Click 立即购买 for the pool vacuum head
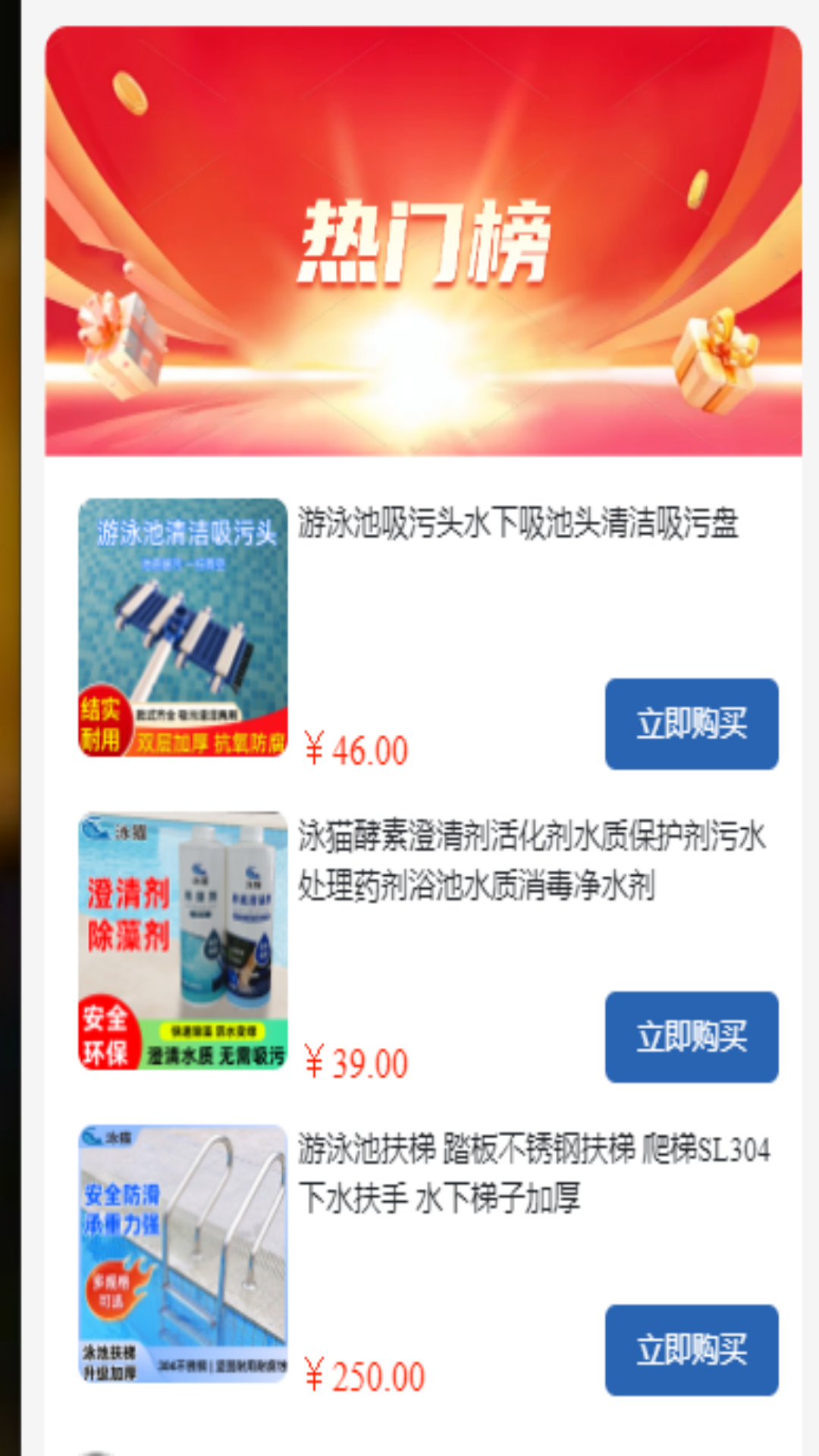The width and height of the screenshot is (819, 1456). [x=691, y=724]
